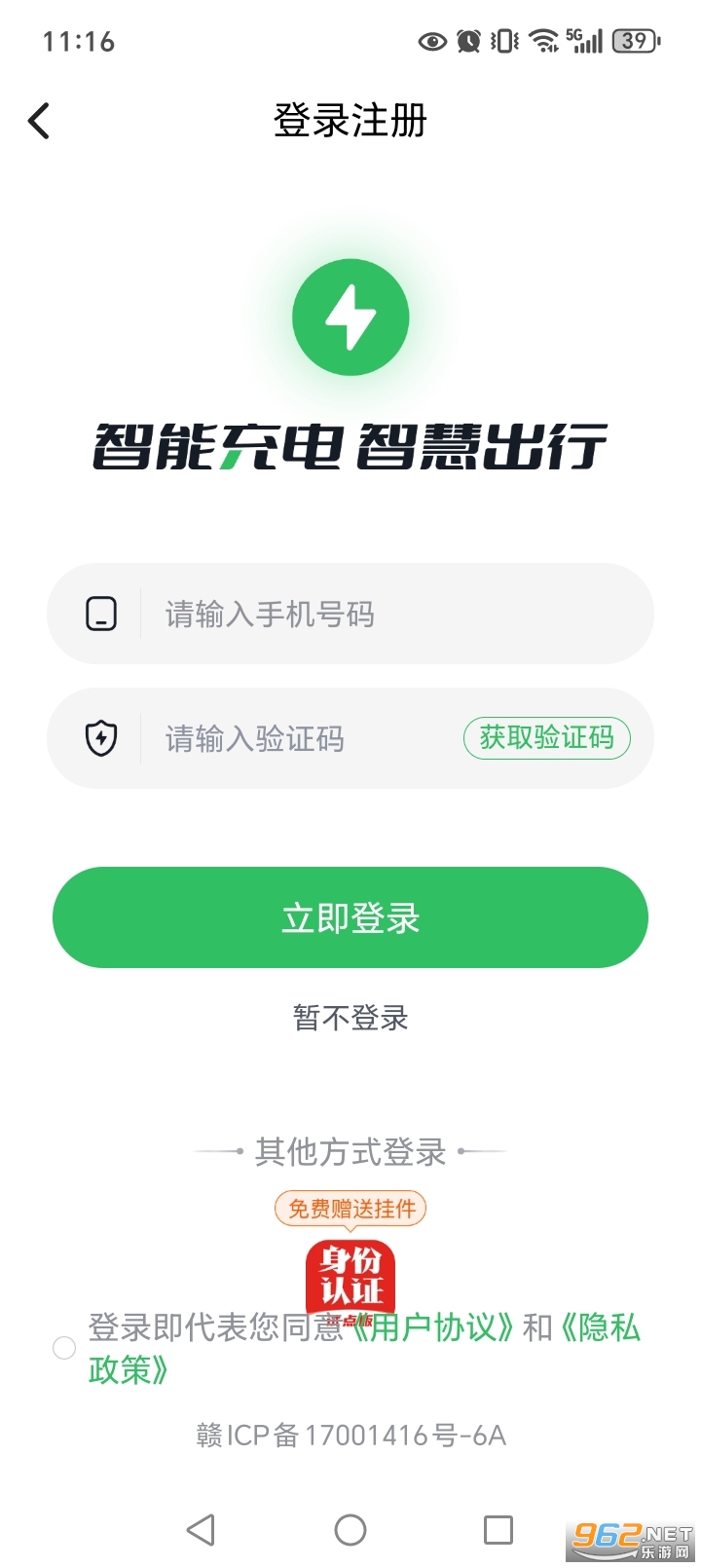Tap the eye icon in the status bar
This screenshot has width=701, height=1568.
[431, 41]
